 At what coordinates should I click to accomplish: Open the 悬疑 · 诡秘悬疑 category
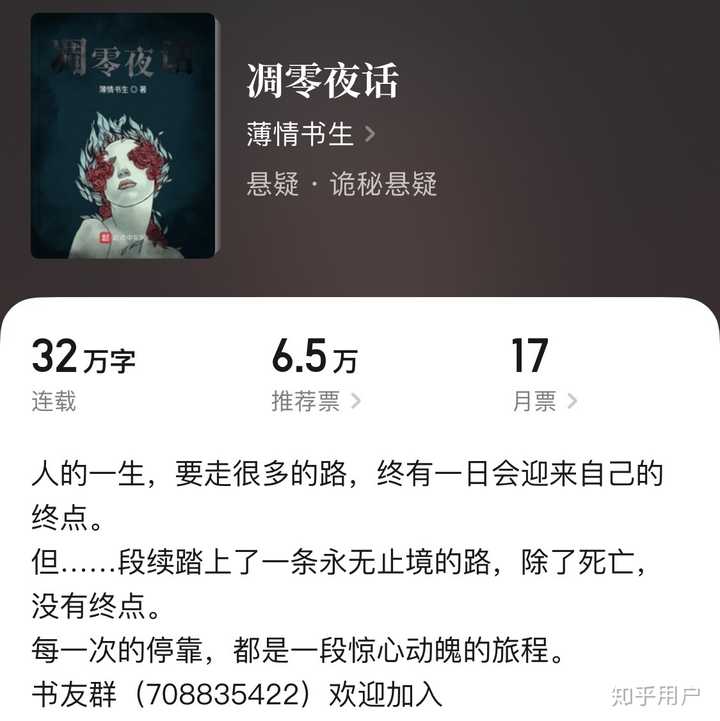(x=341, y=184)
